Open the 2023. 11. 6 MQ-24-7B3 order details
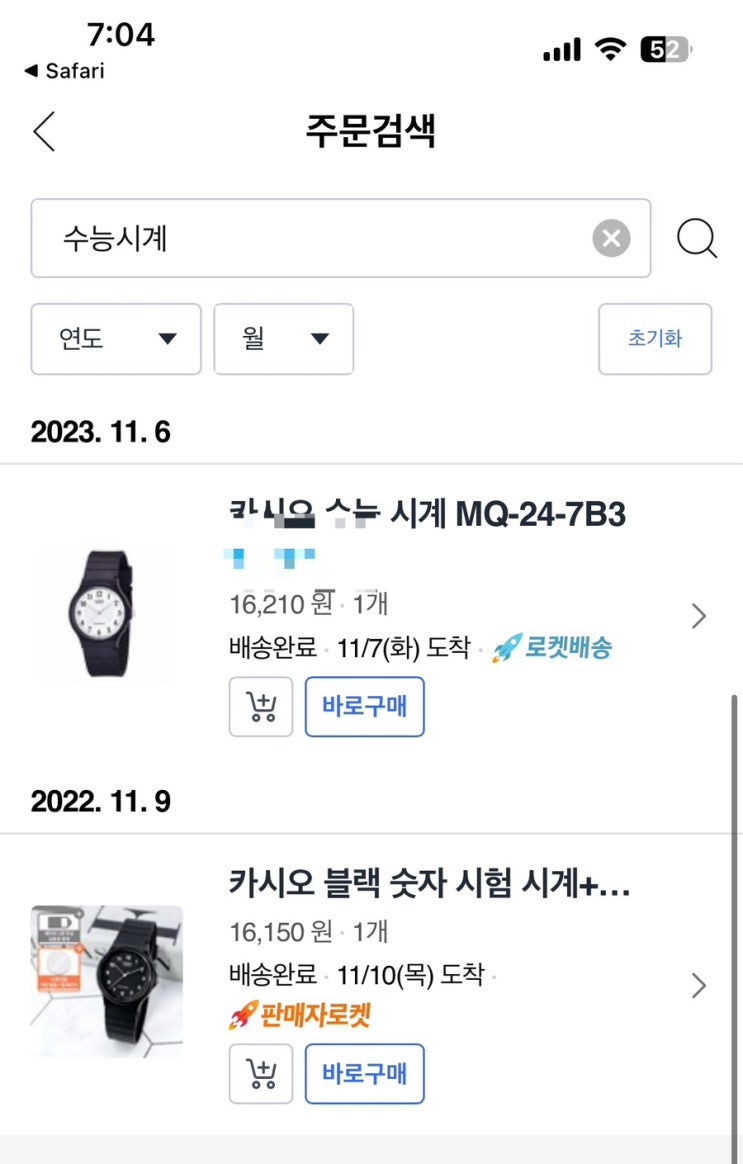Screen dimensions: 743x1164 coord(699,617)
